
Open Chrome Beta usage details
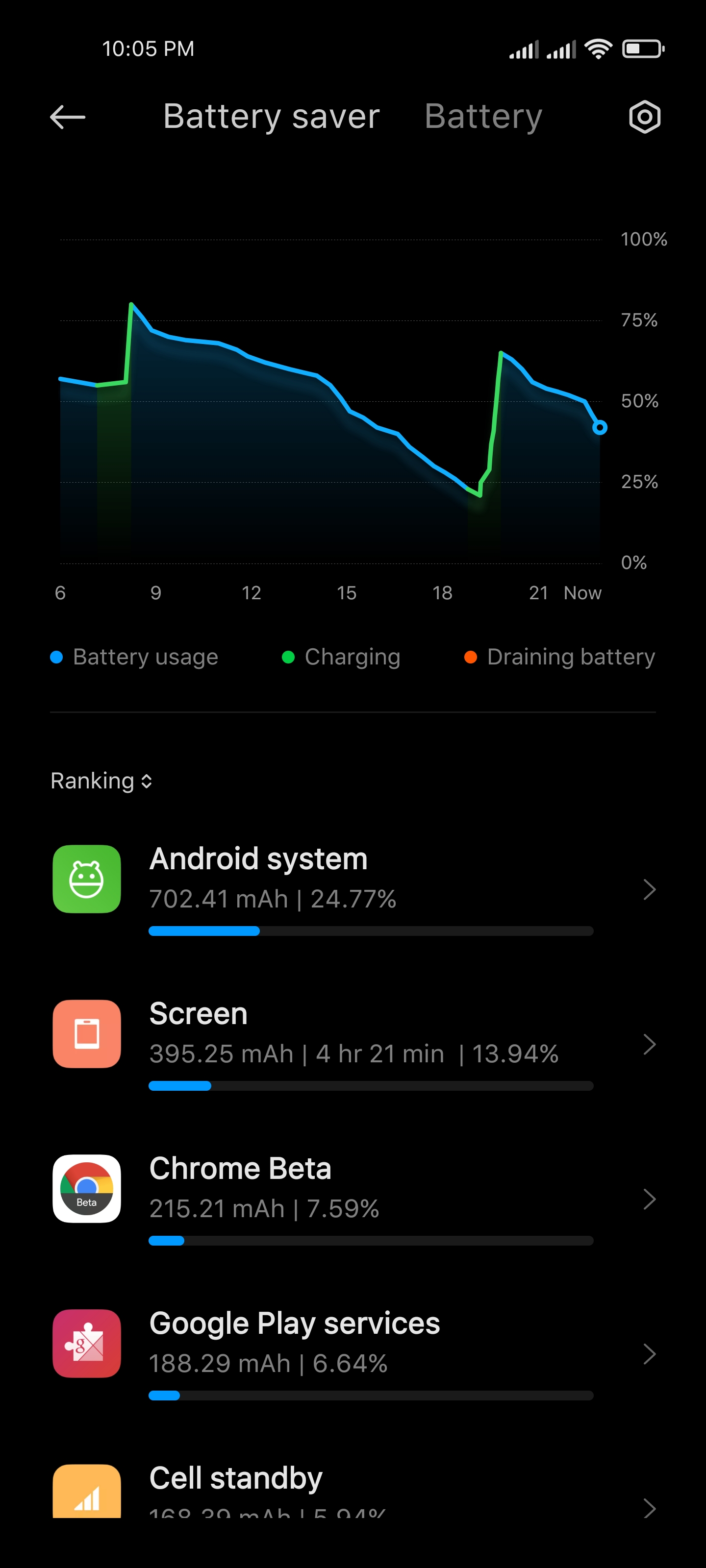coord(353,1199)
